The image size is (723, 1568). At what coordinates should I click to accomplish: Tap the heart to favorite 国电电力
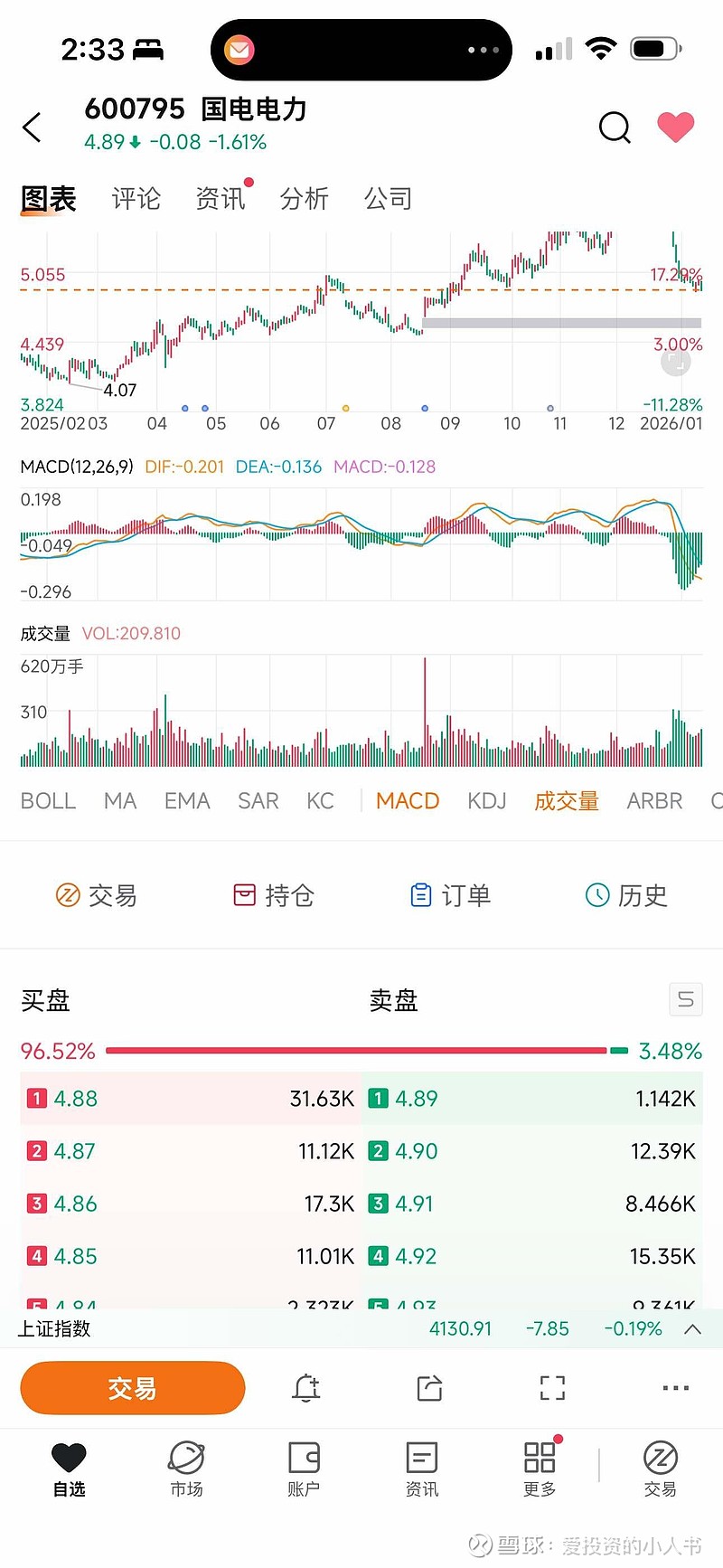pos(675,128)
